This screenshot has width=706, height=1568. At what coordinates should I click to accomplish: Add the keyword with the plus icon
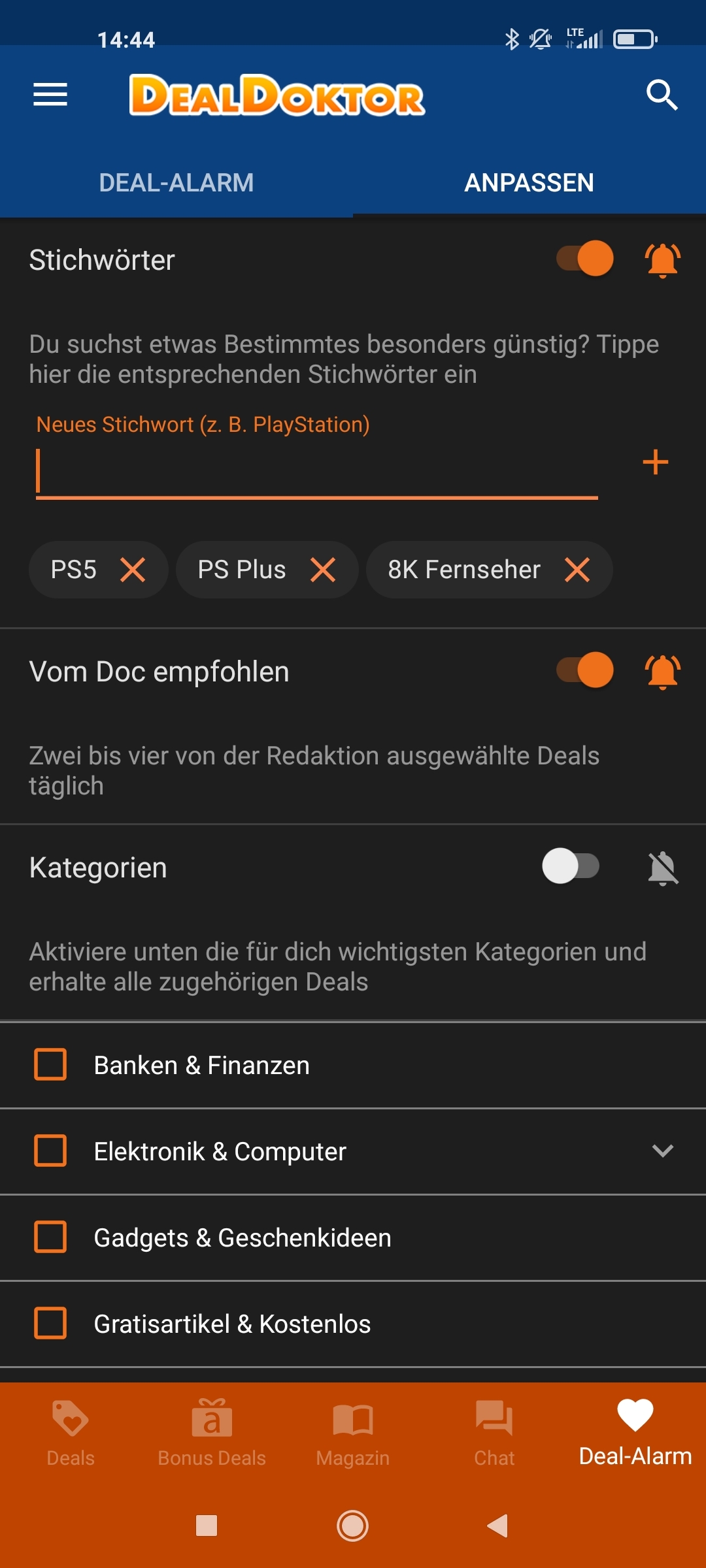coord(655,463)
